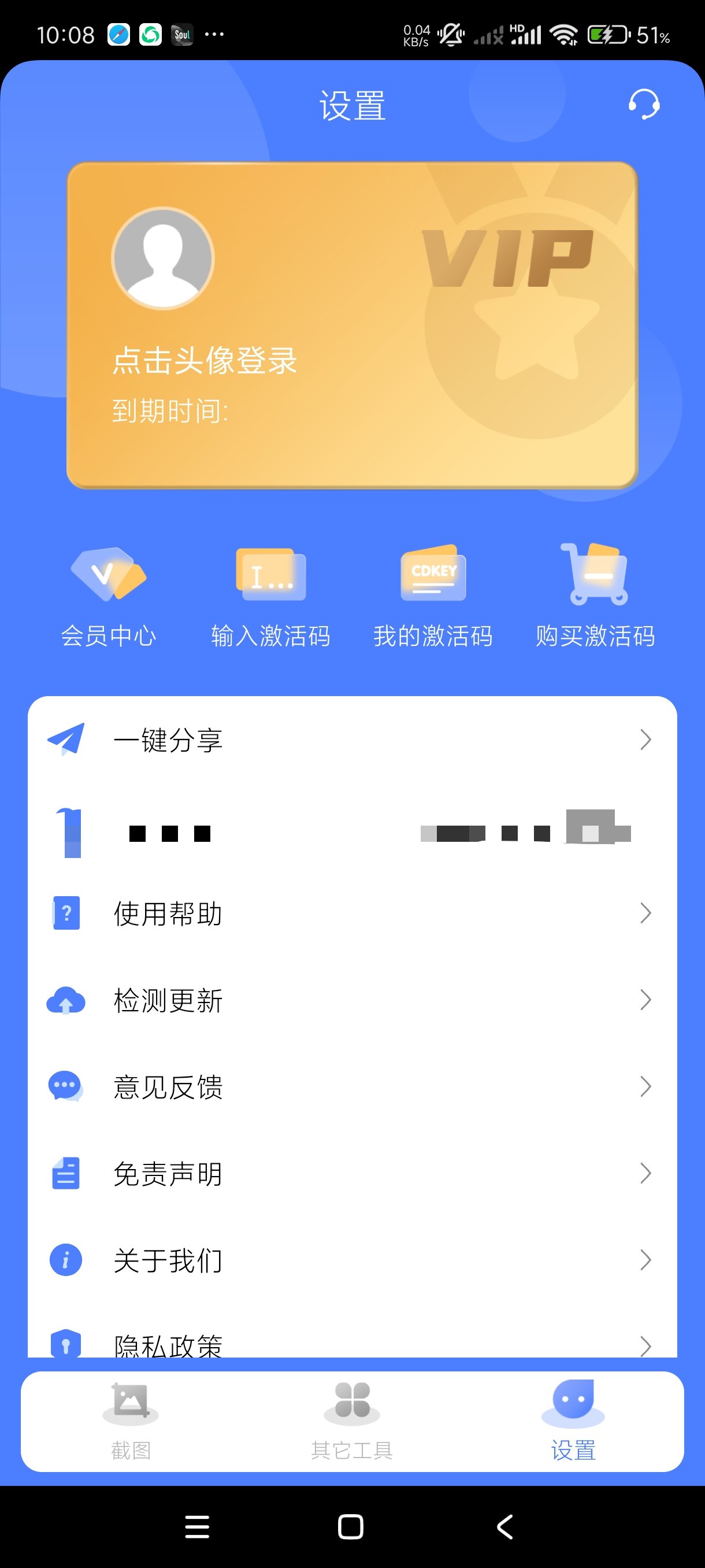Switch to the 截图 tab
Image resolution: width=705 pixels, height=1568 pixels.
pyautogui.click(x=131, y=1421)
